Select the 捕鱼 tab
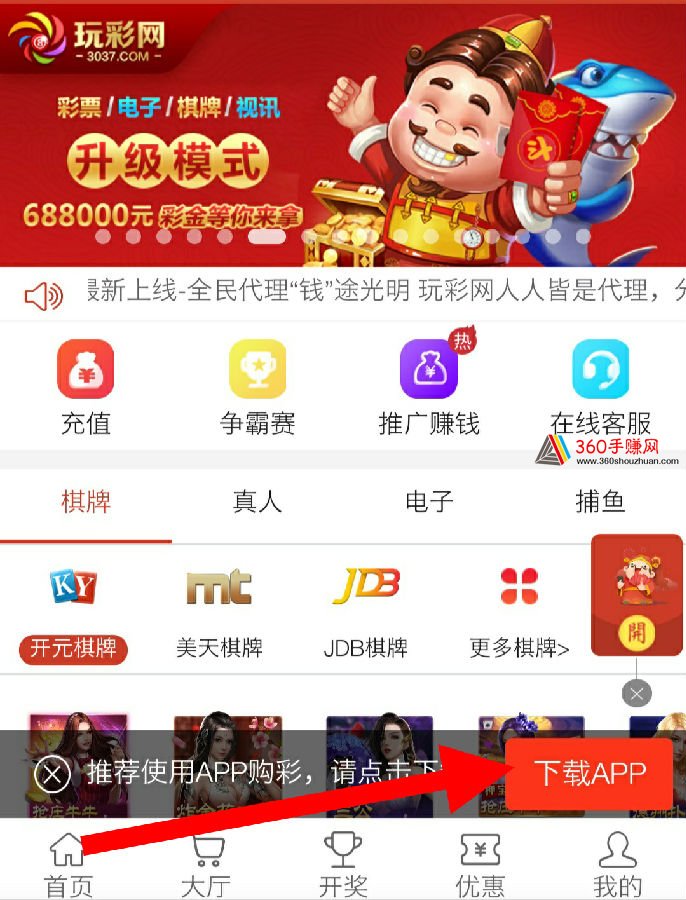 [600, 501]
